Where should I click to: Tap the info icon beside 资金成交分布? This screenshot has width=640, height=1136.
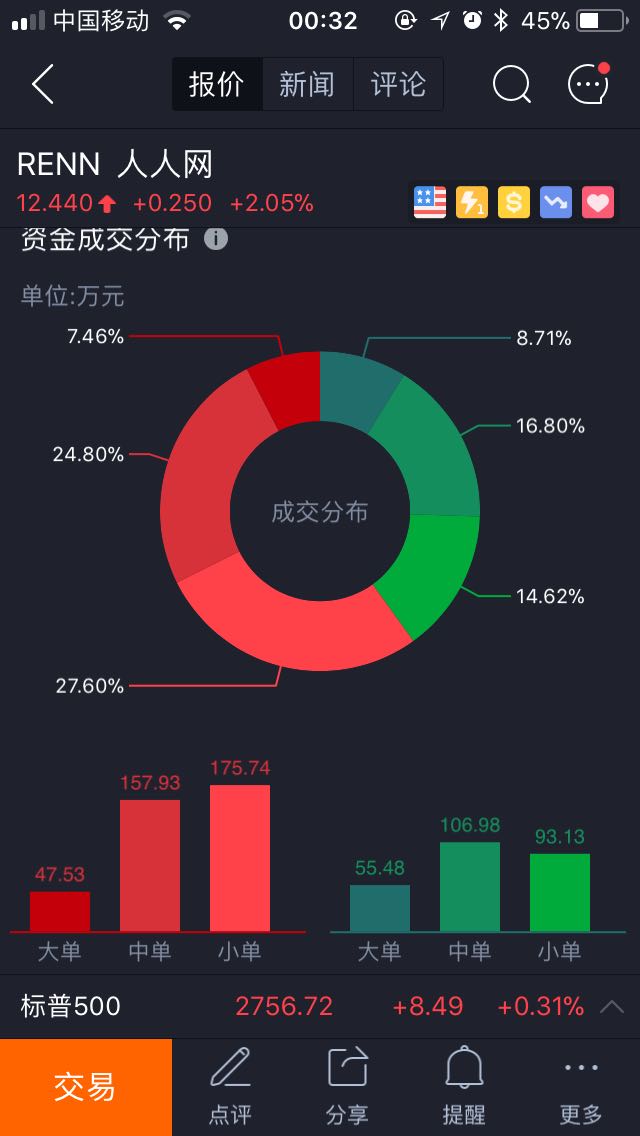point(216,239)
